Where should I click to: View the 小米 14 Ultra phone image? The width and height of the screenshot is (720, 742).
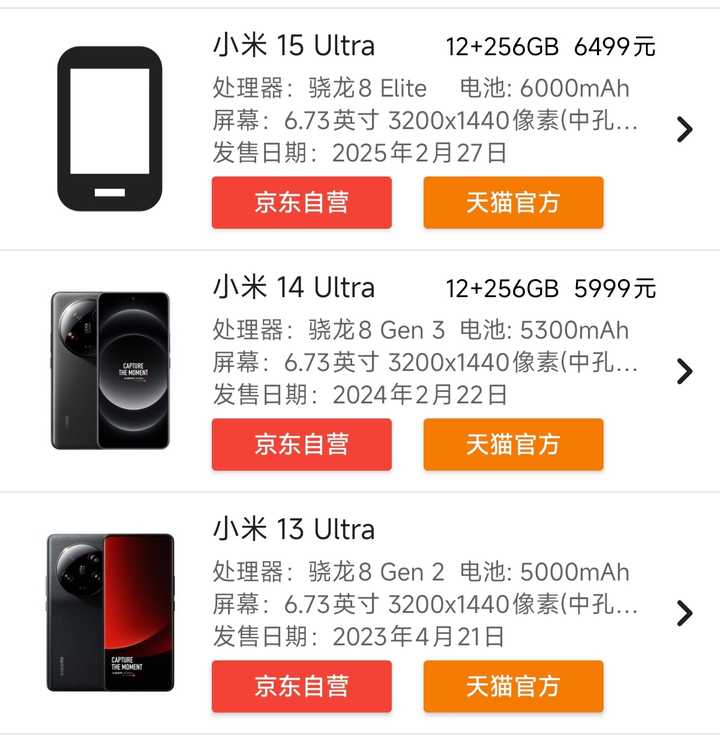[109, 370]
